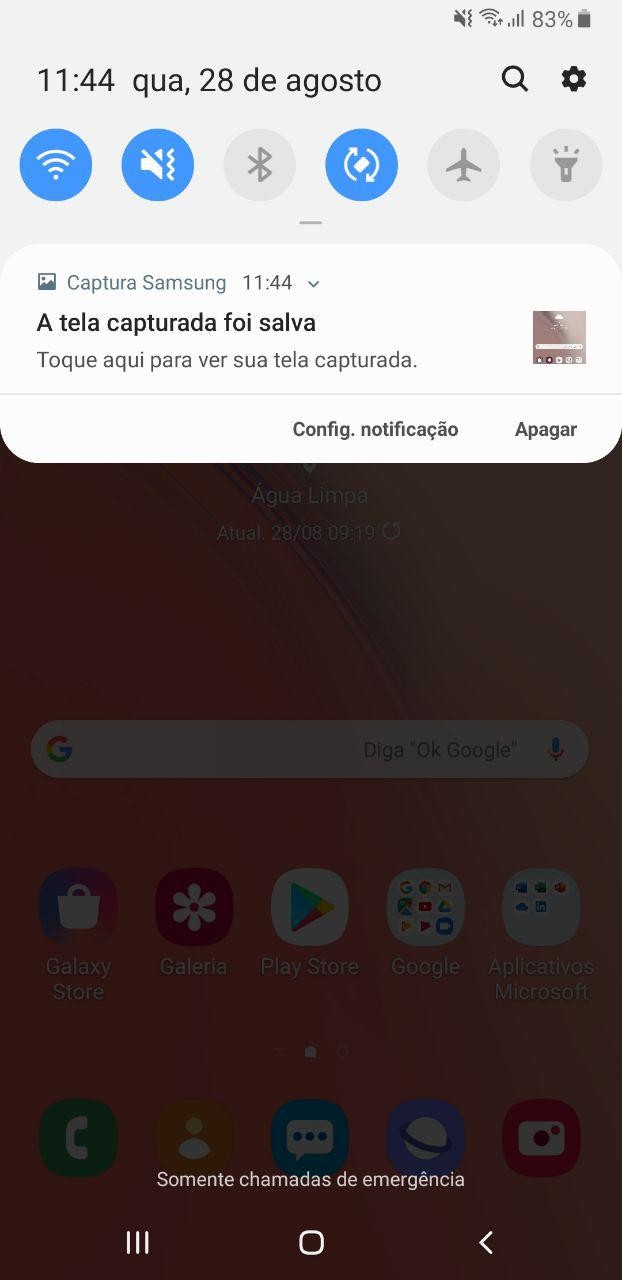Open recent apps
622x1280 pixels.
[137, 1242]
